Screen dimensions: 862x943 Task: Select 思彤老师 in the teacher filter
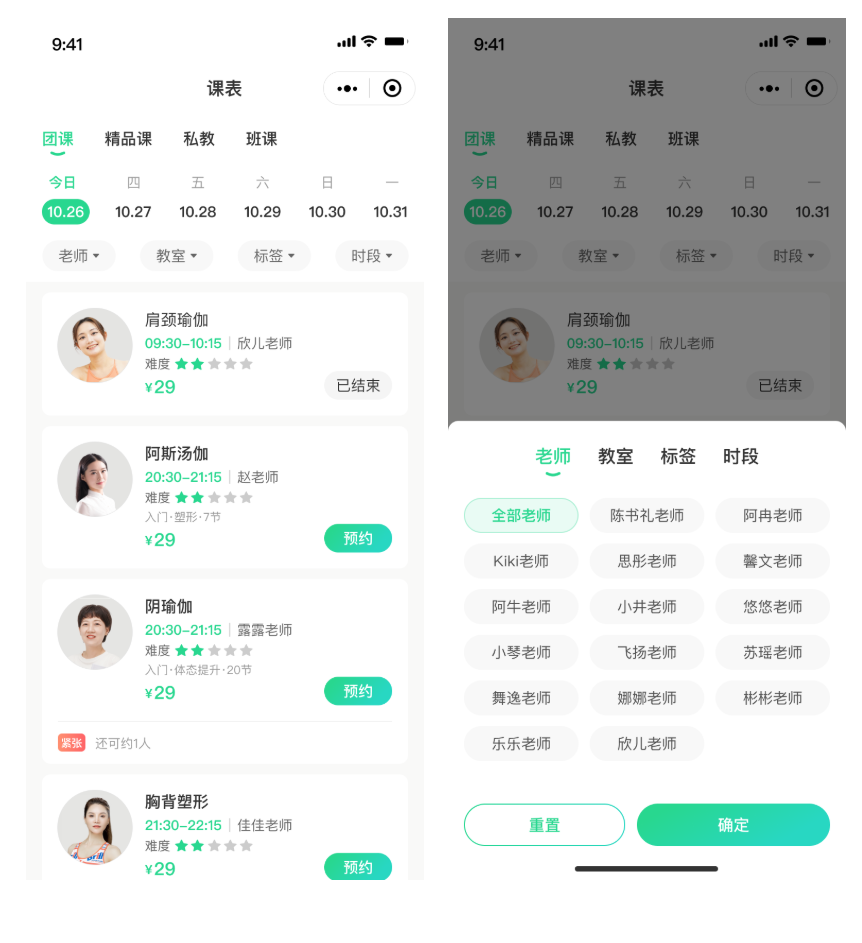[x=647, y=561]
